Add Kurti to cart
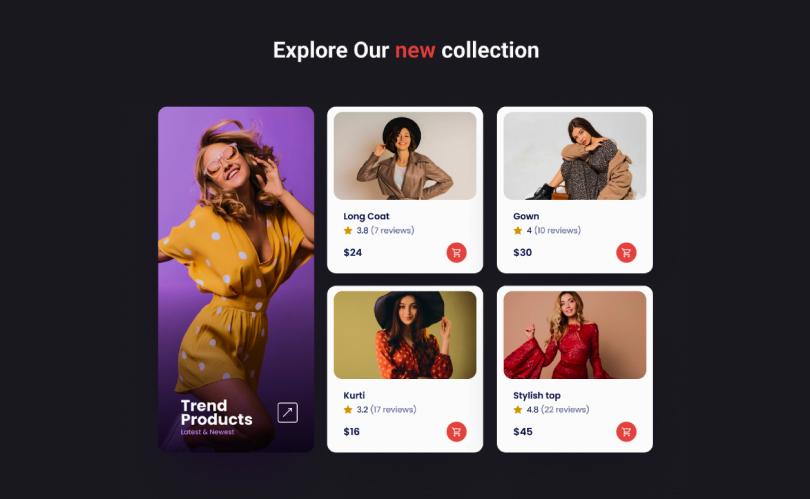Image resolution: width=810 pixels, height=499 pixels. tap(456, 432)
